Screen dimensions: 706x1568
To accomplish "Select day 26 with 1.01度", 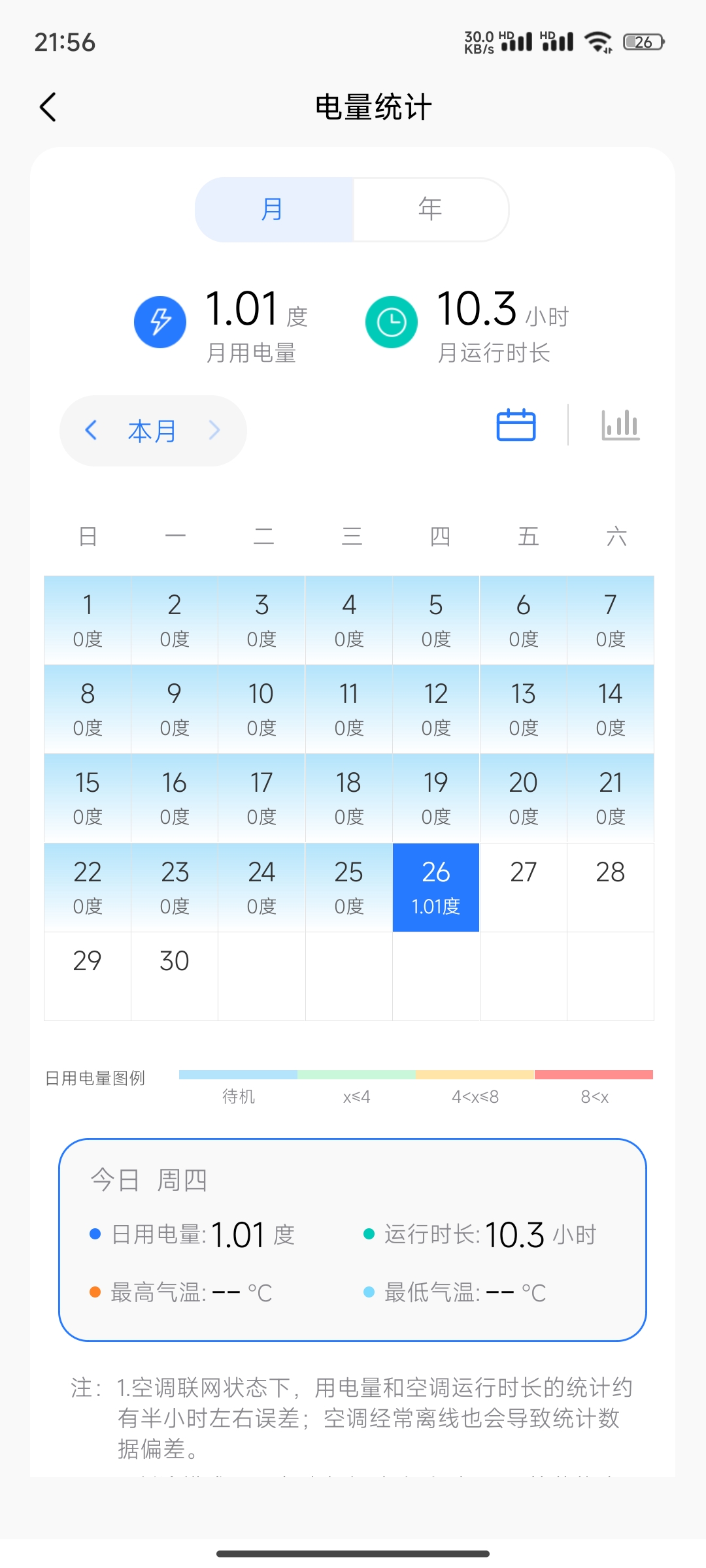I will coord(435,887).
